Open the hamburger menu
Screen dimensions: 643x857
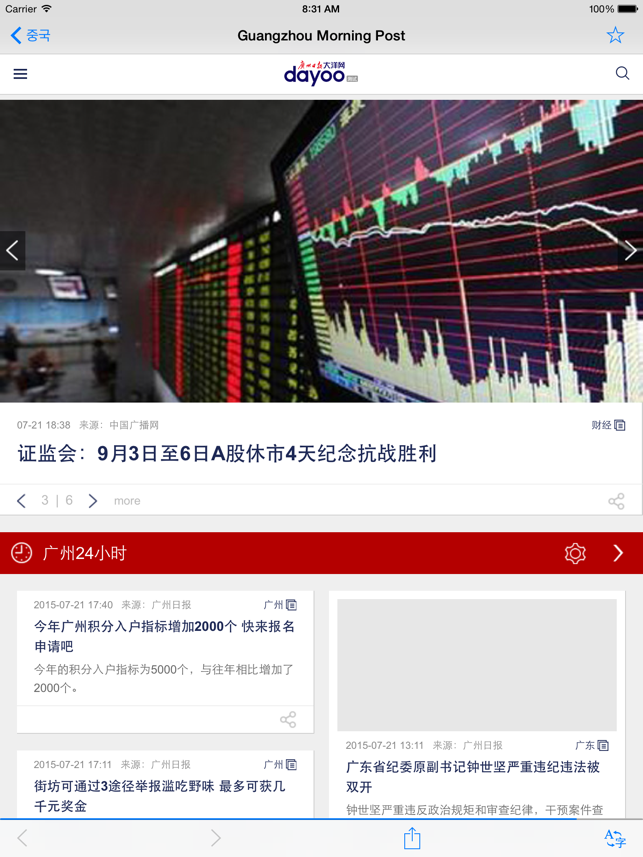20,74
